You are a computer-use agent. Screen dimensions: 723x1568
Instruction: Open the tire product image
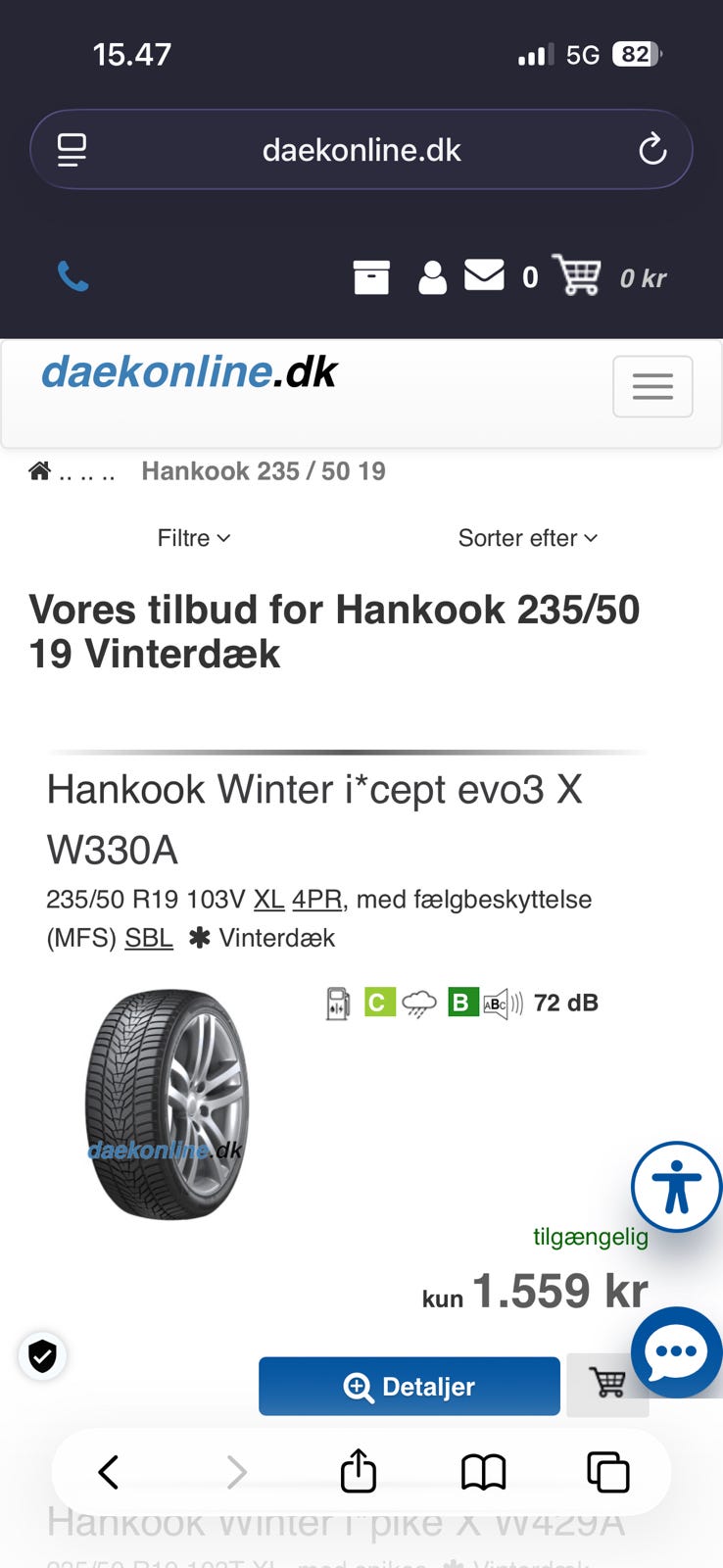[168, 1103]
